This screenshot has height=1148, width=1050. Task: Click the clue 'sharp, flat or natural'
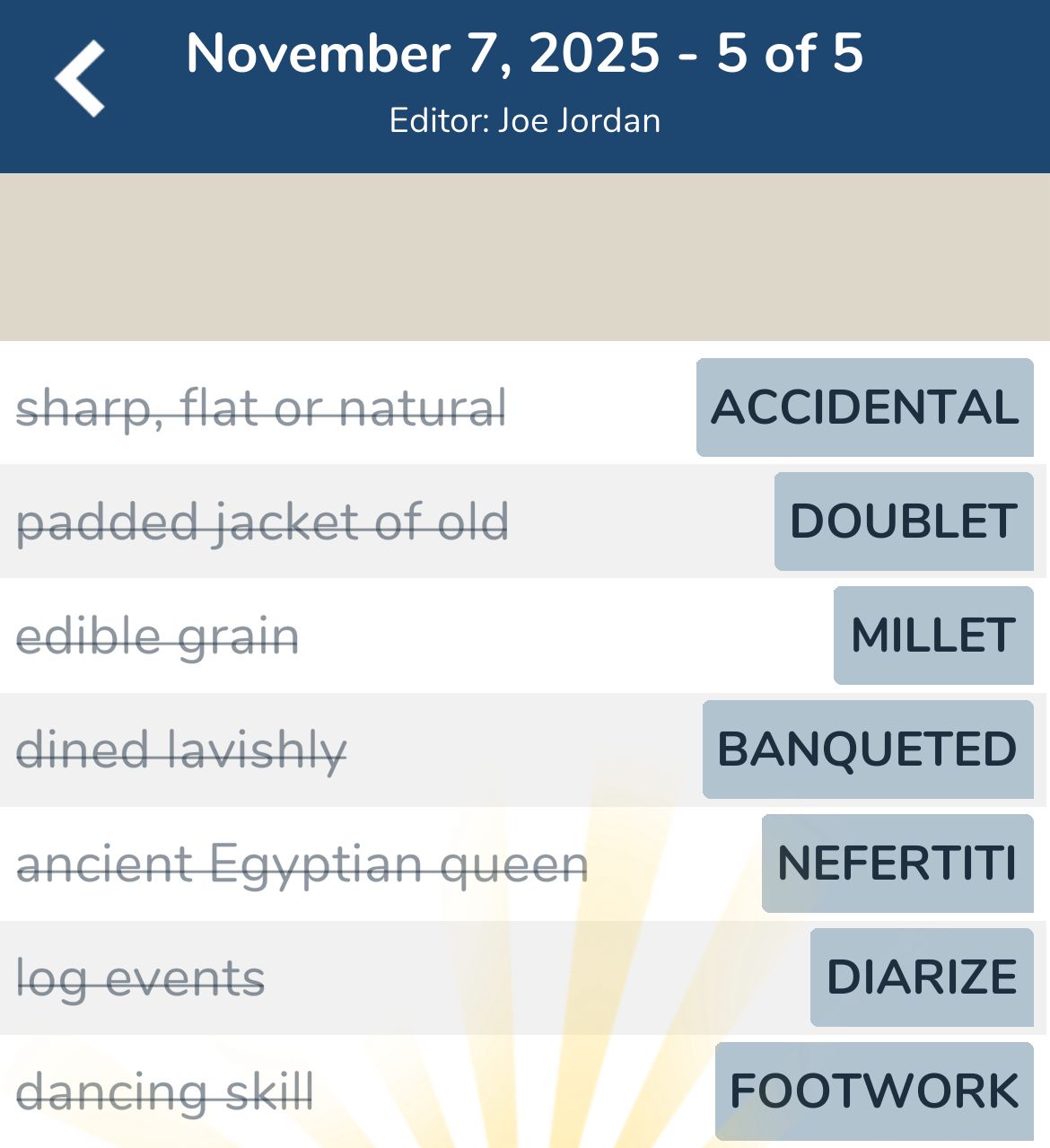[262, 408]
